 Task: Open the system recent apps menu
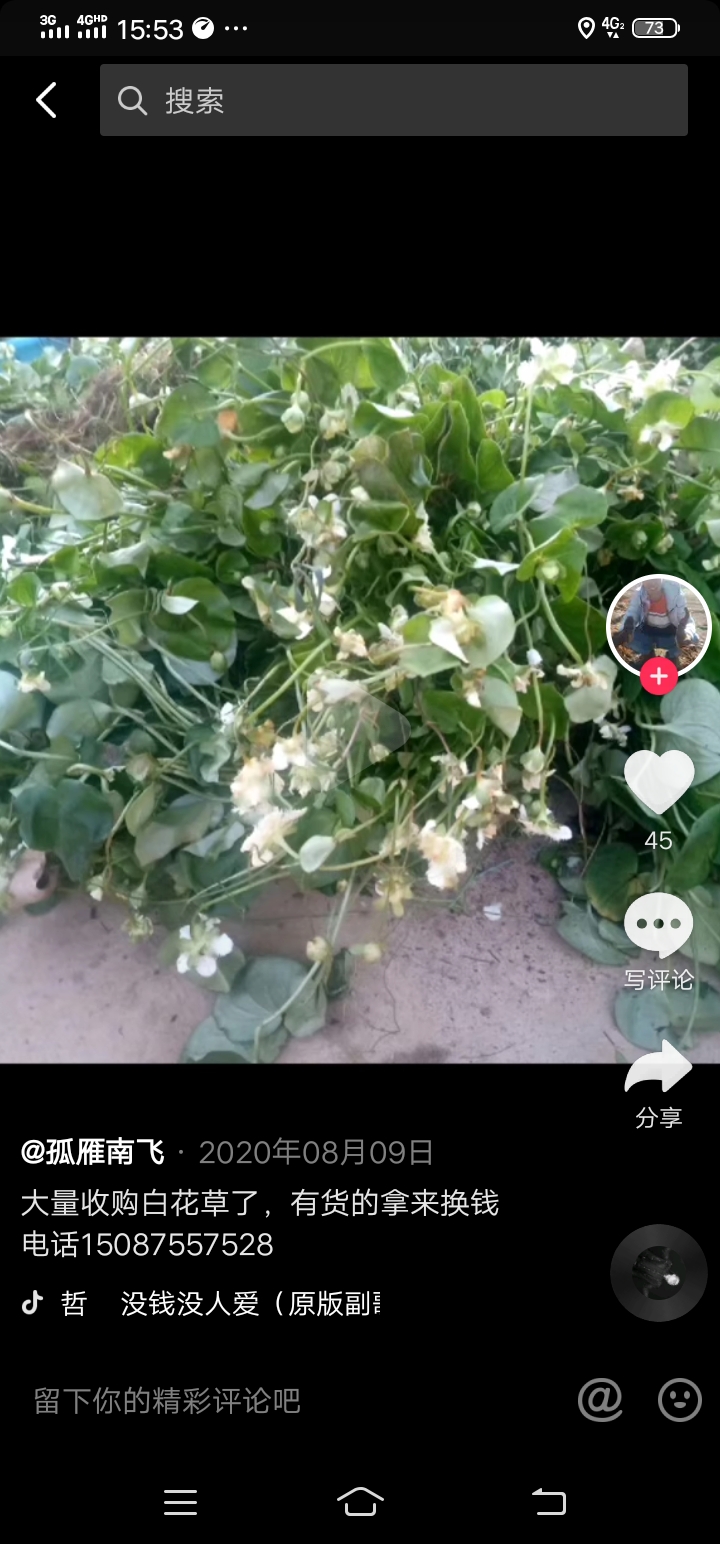(180, 1501)
